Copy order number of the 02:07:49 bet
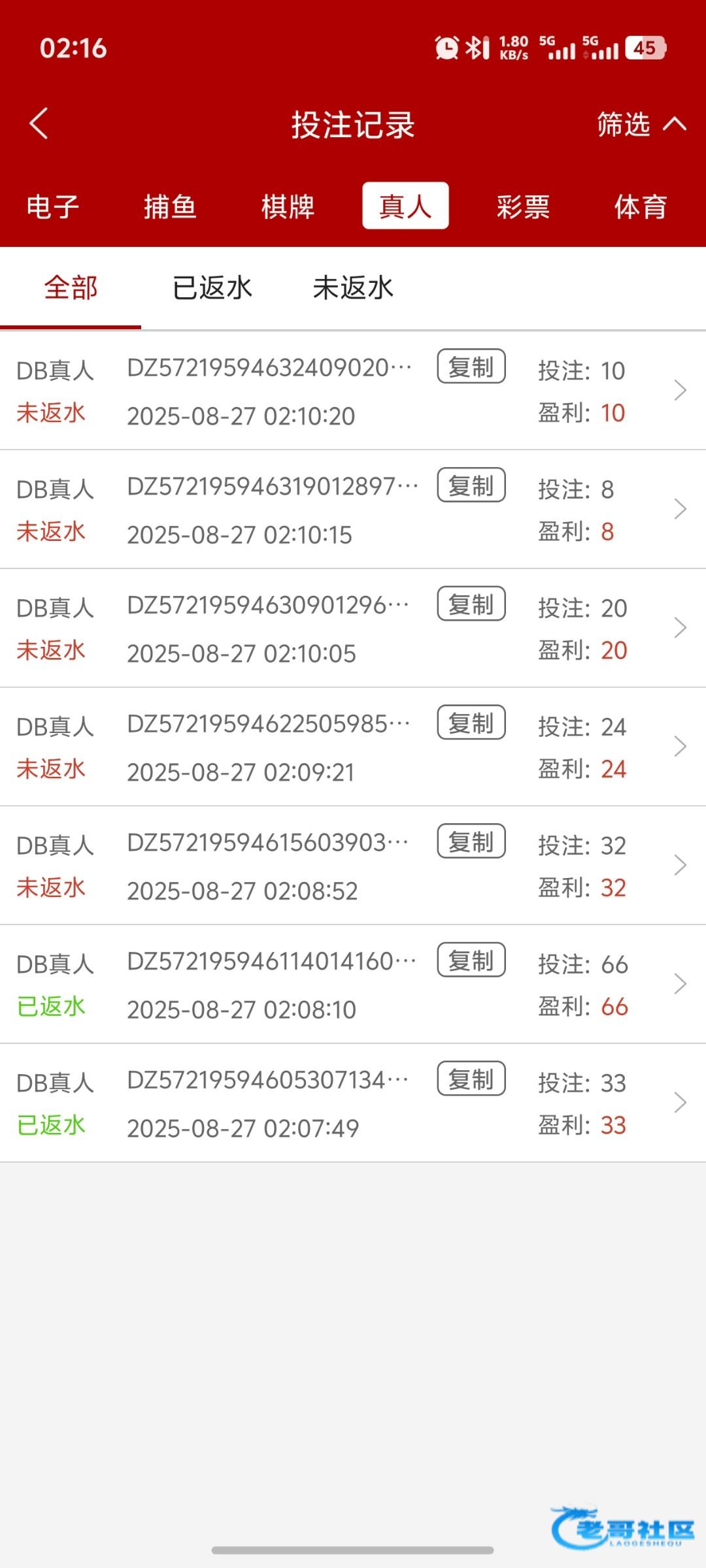Viewport: 706px width, 1568px height. 471,1079
